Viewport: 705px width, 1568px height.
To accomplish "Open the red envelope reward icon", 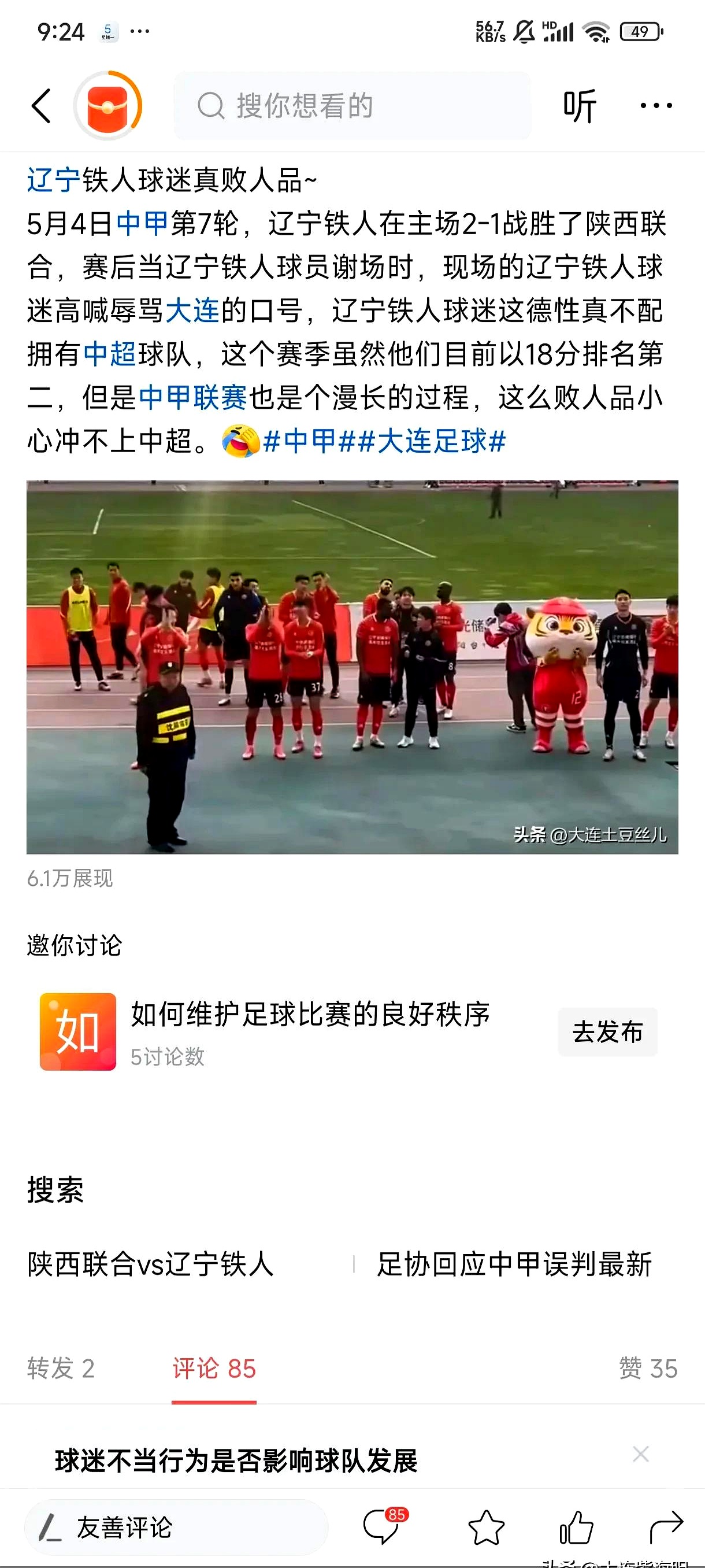I will [x=107, y=106].
